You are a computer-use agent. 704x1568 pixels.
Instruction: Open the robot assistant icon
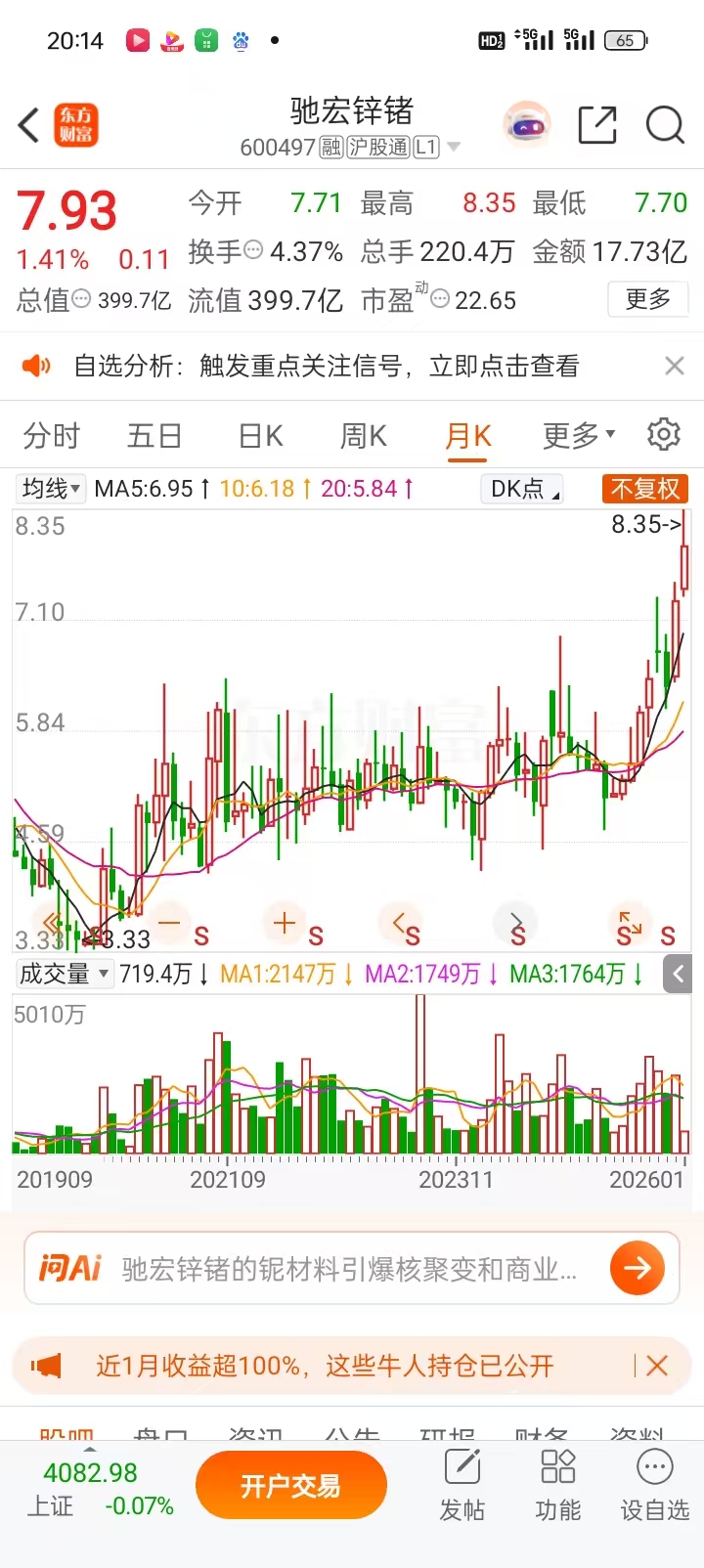[x=527, y=126]
